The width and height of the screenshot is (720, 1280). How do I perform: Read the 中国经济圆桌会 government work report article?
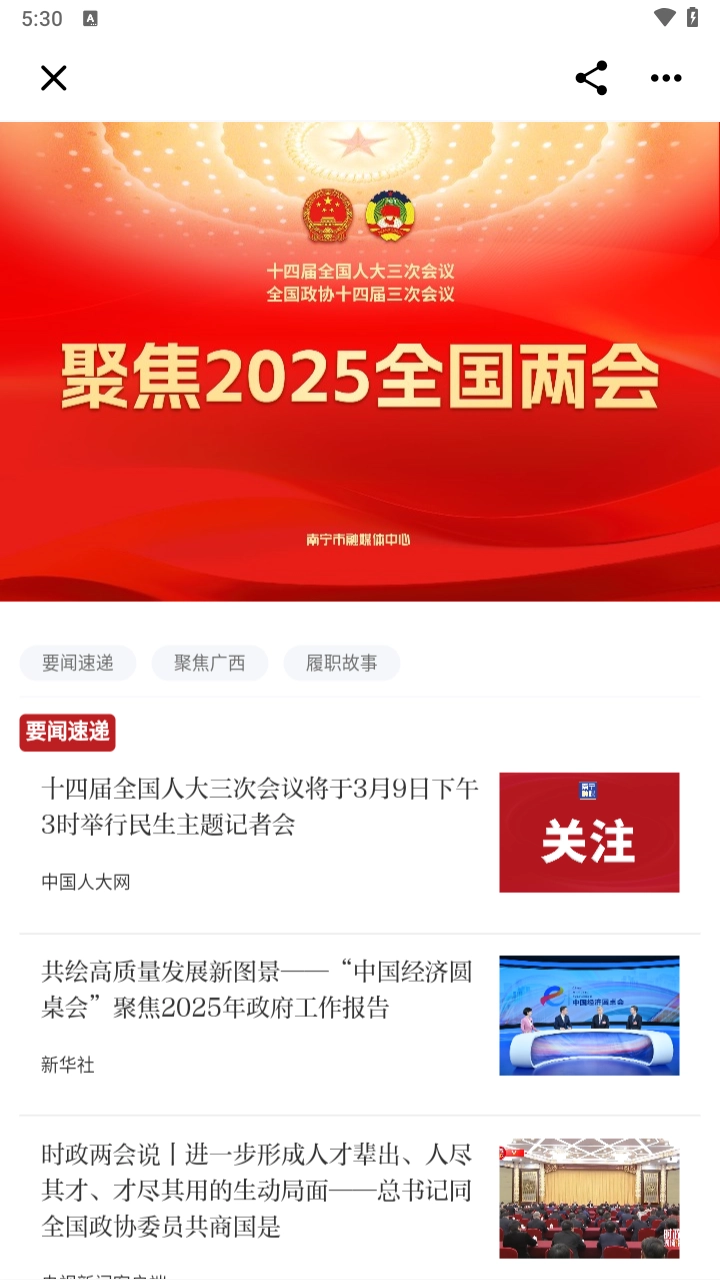(257, 989)
